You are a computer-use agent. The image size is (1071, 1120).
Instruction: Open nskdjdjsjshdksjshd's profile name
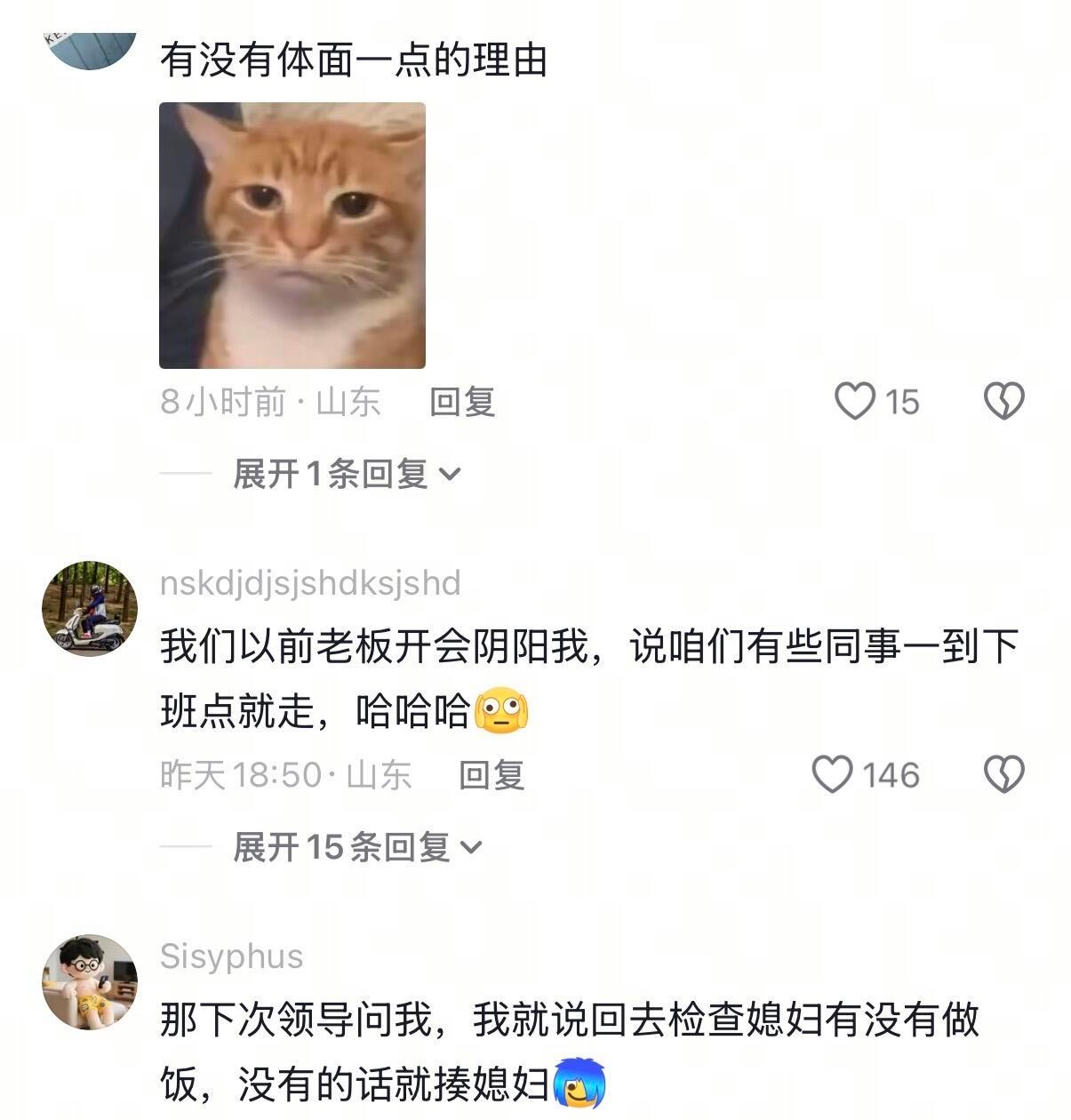310,584
